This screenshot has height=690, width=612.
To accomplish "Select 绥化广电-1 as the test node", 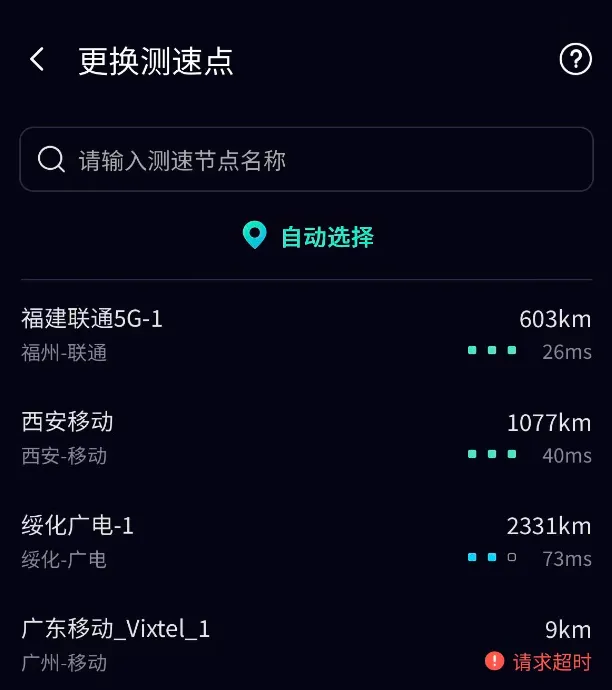I will 306,541.
